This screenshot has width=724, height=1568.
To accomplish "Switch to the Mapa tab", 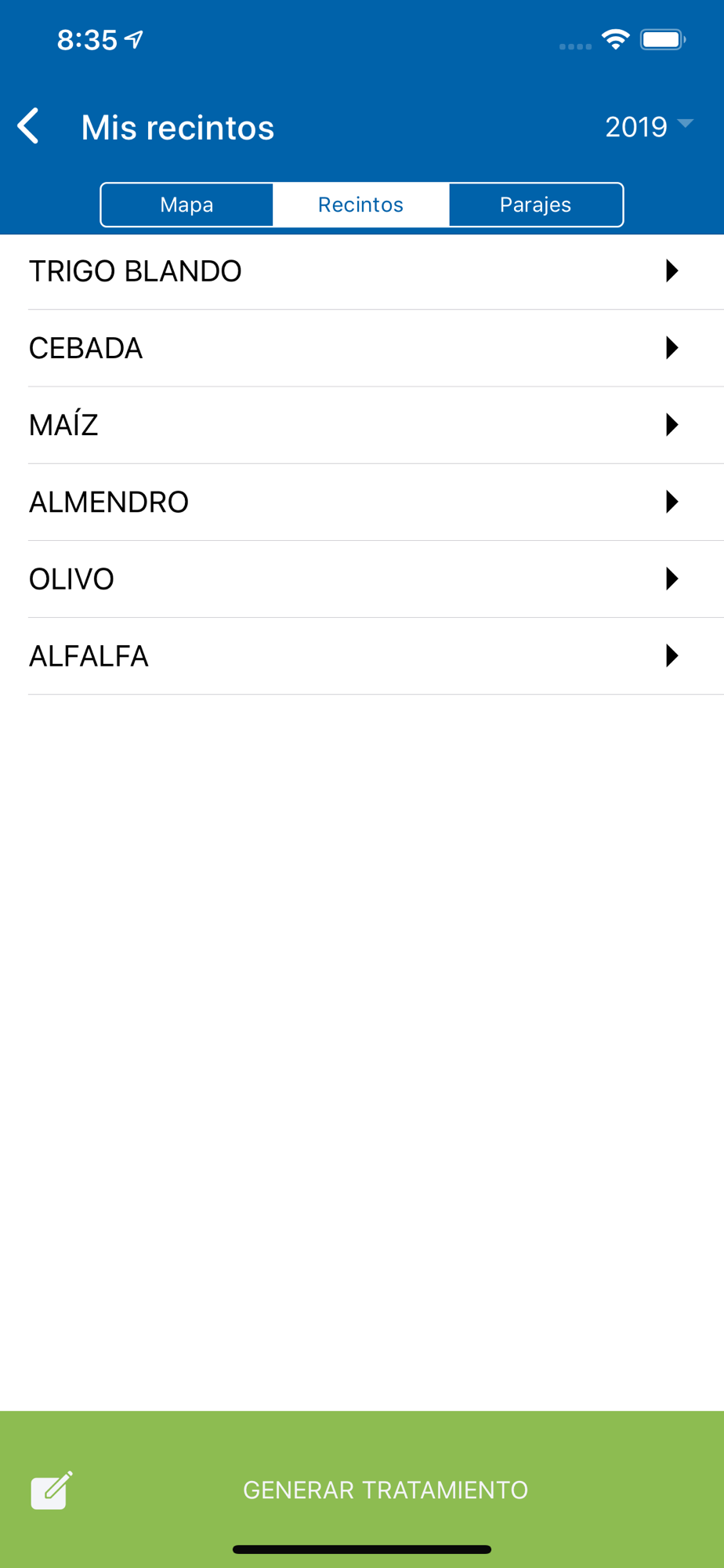I will tap(186, 205).
